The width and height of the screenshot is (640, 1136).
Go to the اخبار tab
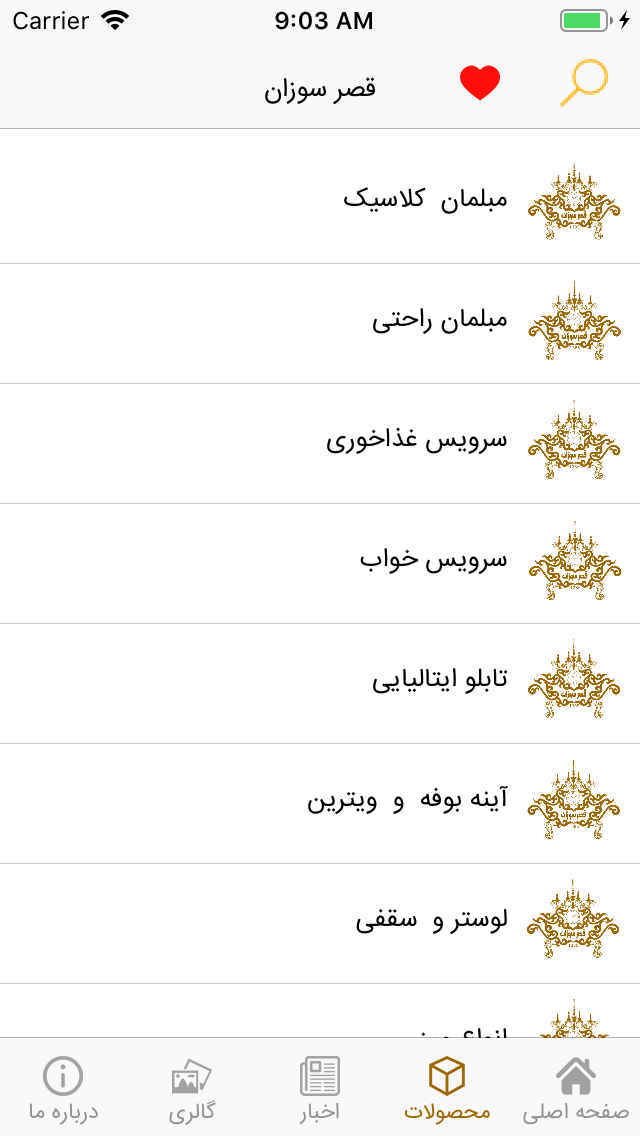(320, 1088)
